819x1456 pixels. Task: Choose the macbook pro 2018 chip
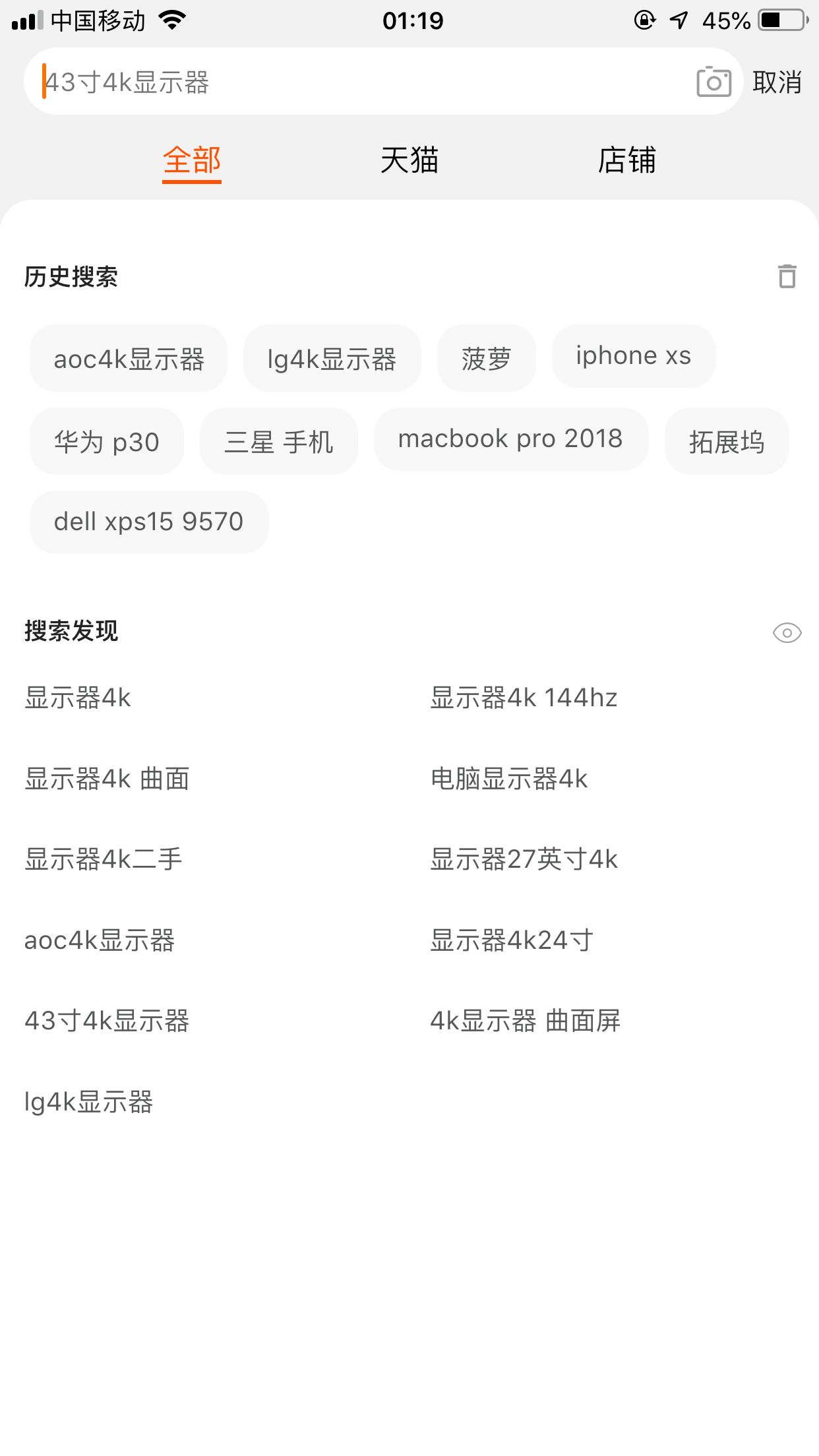511,439
